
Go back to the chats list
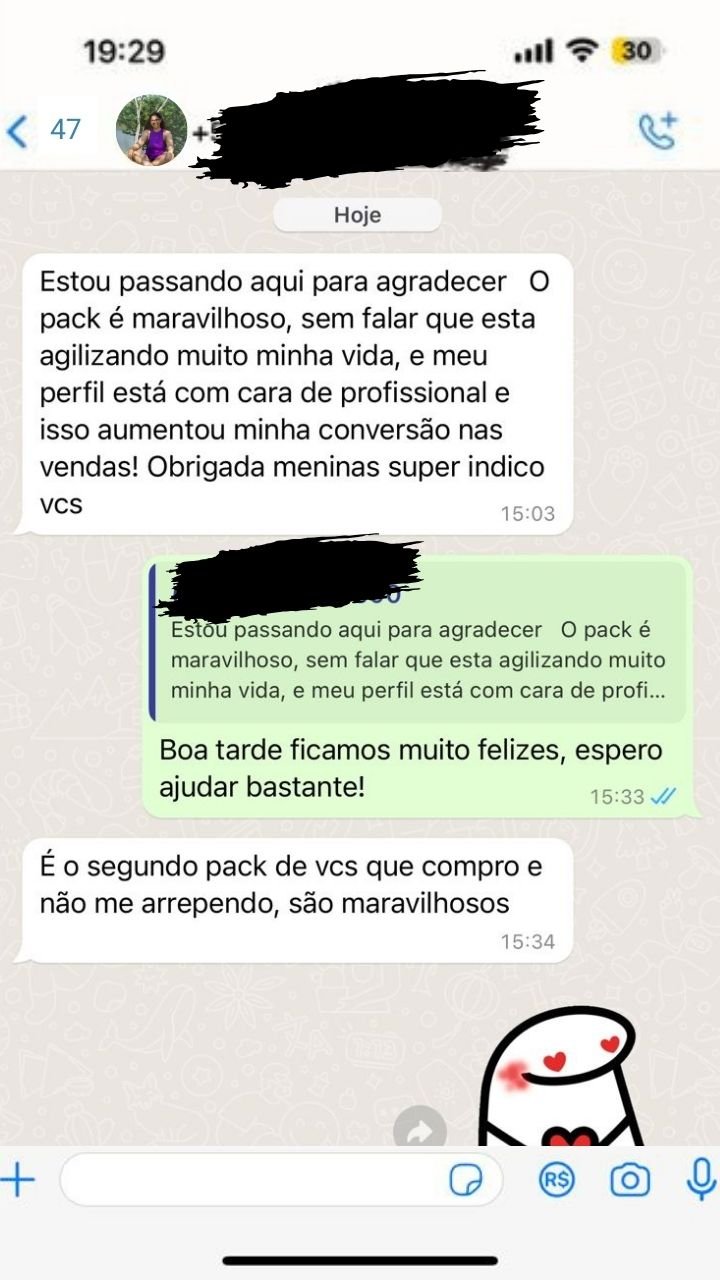point(20,131)
